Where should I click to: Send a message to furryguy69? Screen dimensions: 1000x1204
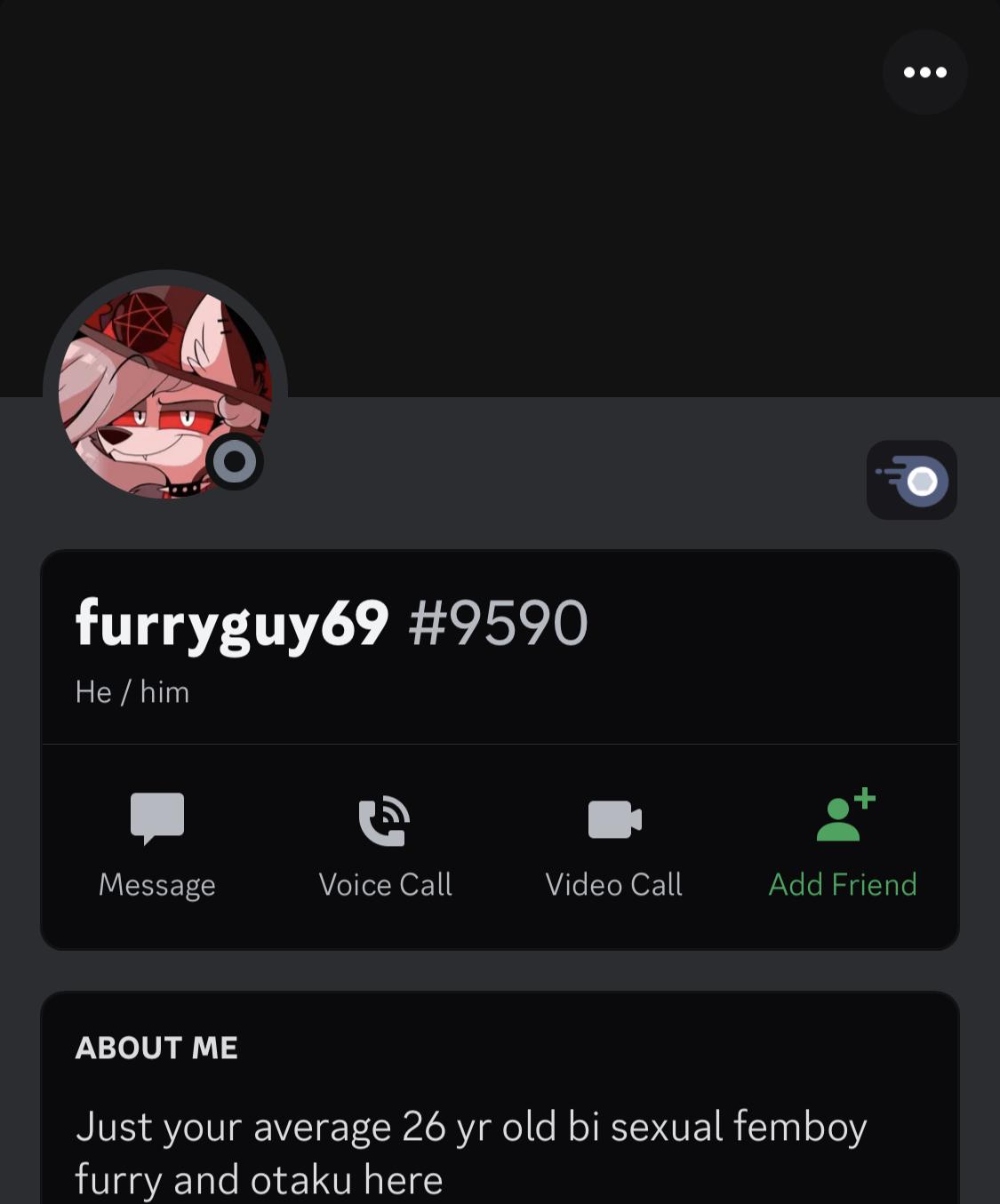(157, 845)
